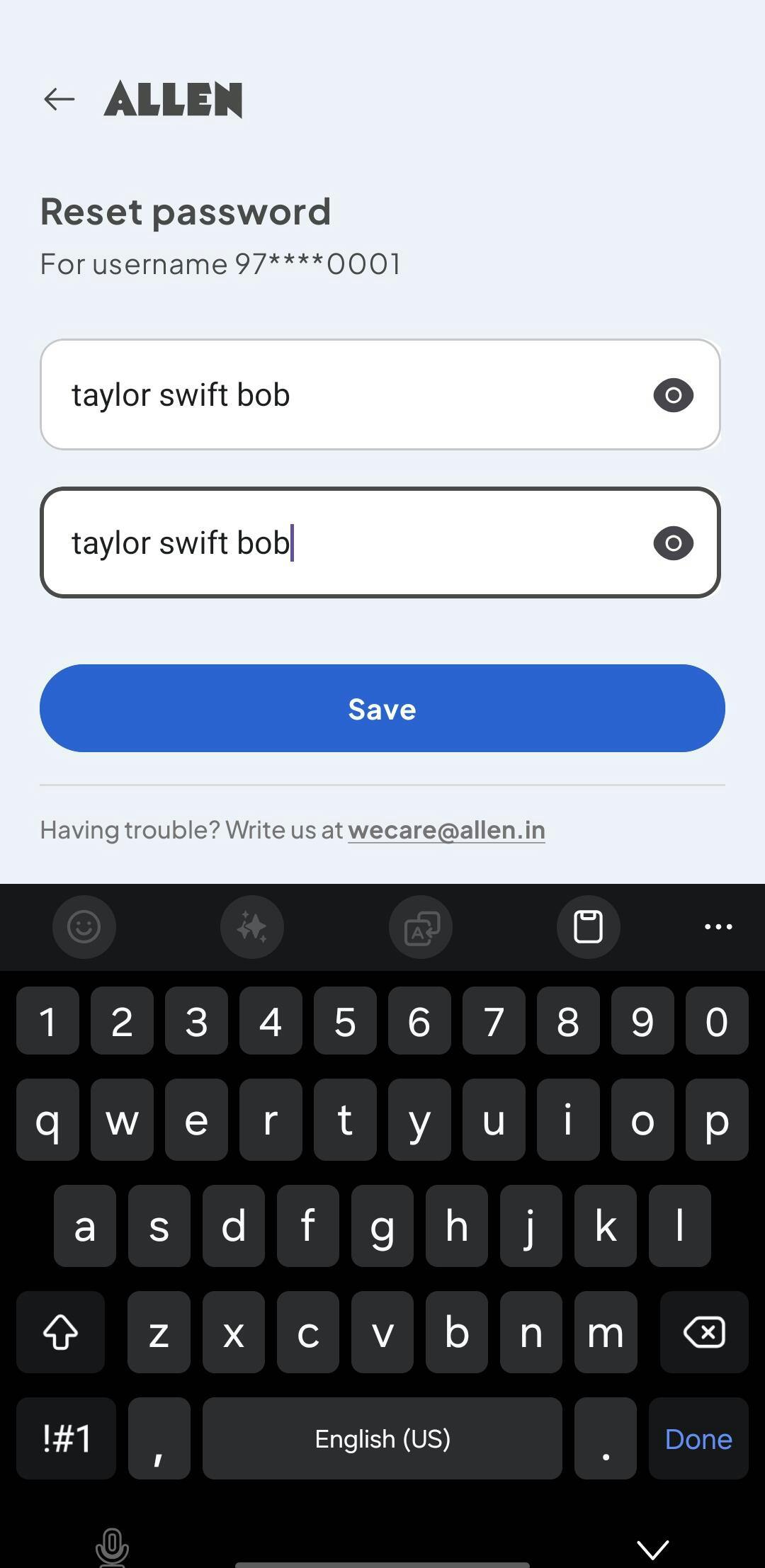The height and width of the screenshot is (1568, 765).
Task: Open the keyboard's three-dot more options
Action: [x=718, y=926]
